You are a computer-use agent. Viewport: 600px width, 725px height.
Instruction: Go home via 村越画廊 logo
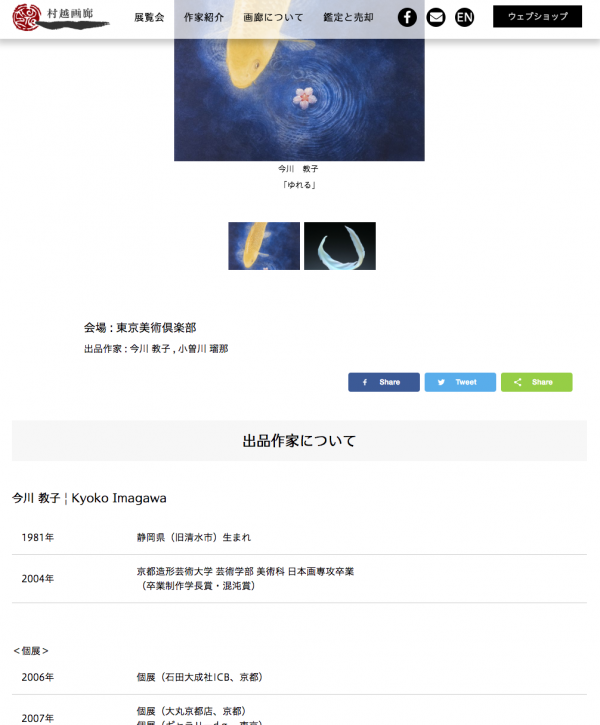coord(60,17)
